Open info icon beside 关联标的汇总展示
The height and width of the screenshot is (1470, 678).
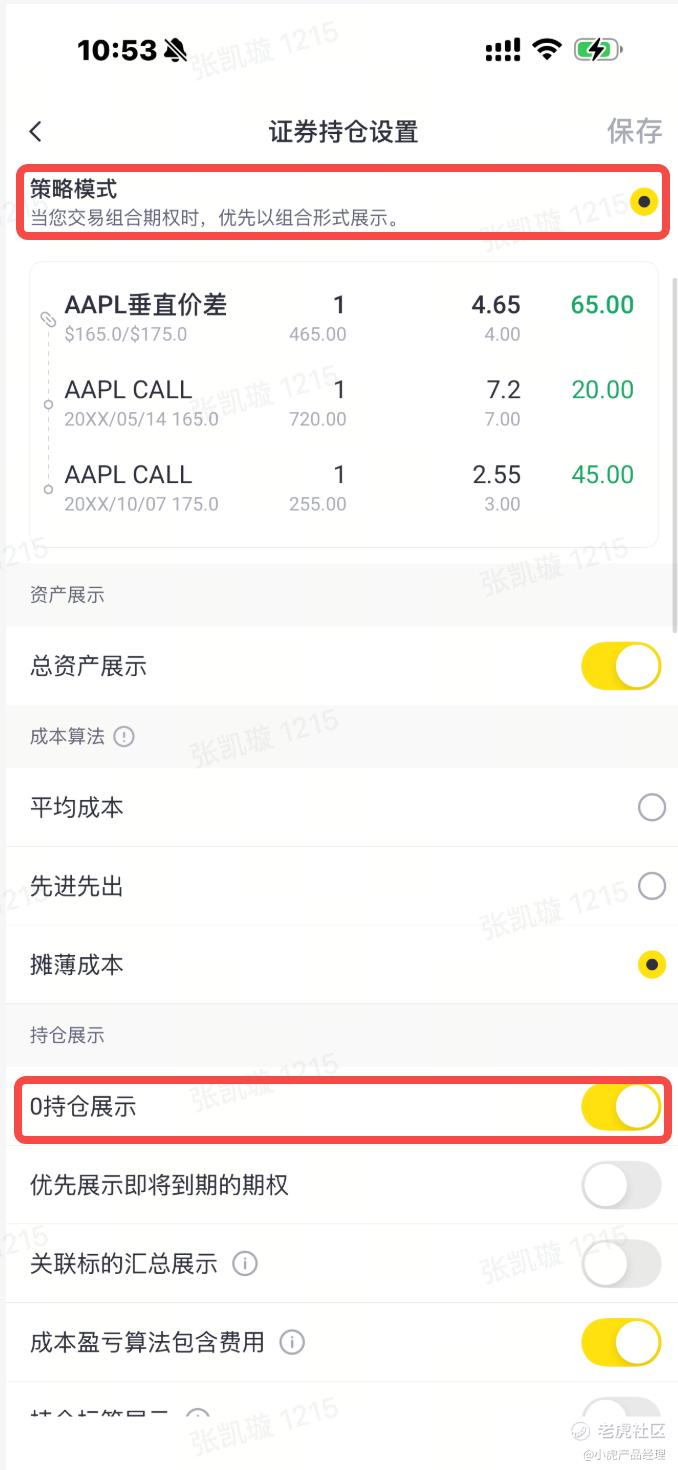tap(244, 1264)
